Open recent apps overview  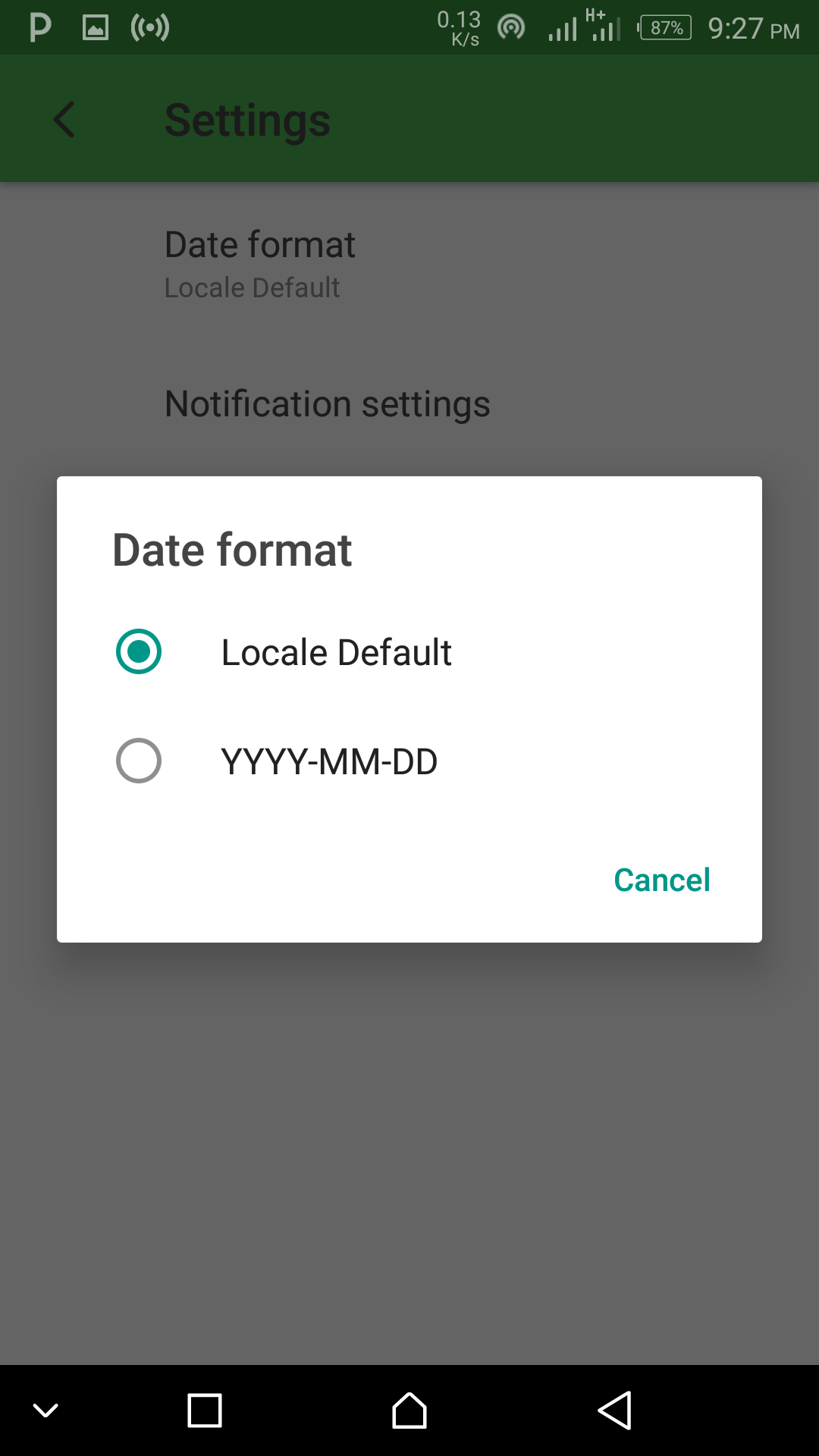[x=205, y=1410]
